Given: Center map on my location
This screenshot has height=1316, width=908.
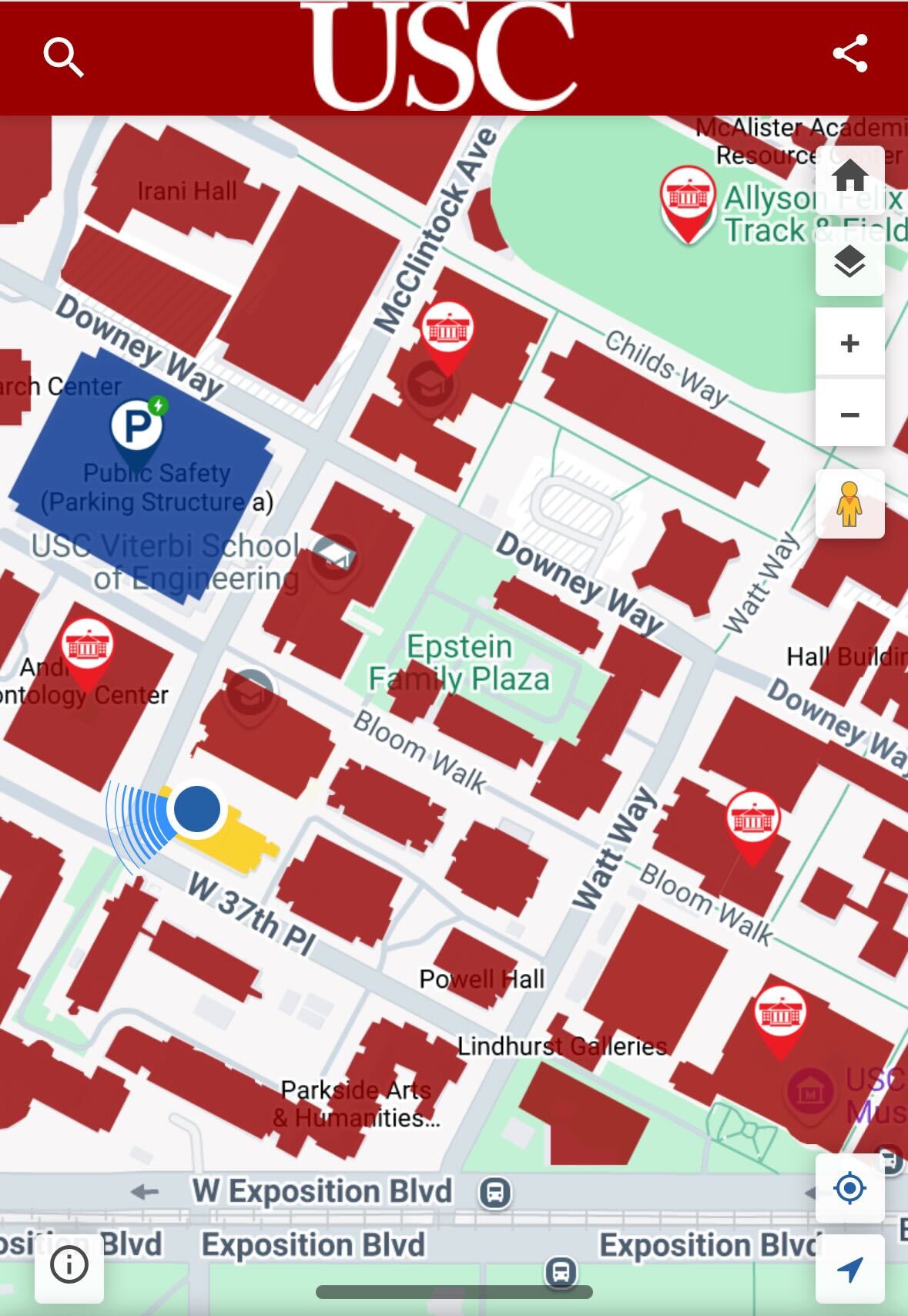Looking at the screenshot, I should (849, 1188).
